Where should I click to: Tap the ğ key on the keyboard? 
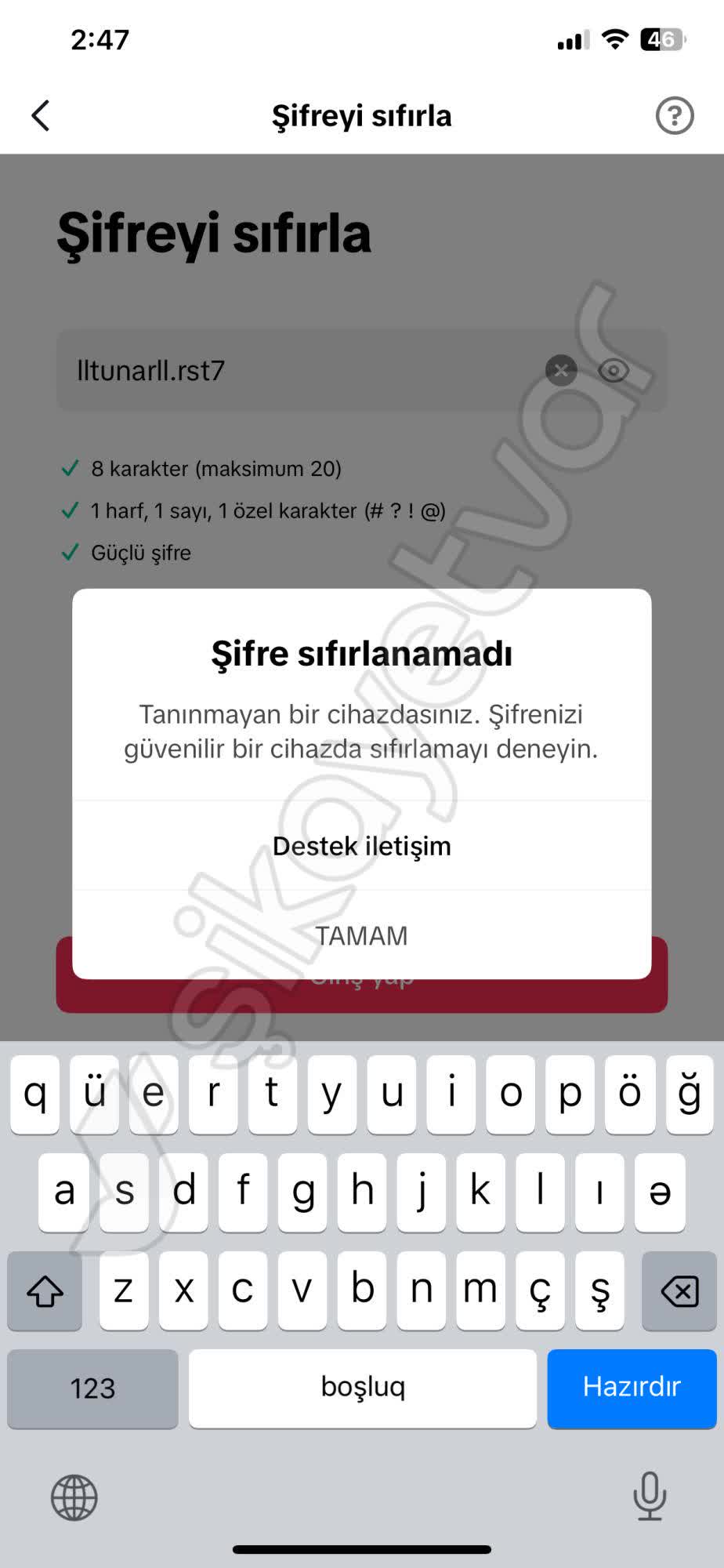(689, 1094)
